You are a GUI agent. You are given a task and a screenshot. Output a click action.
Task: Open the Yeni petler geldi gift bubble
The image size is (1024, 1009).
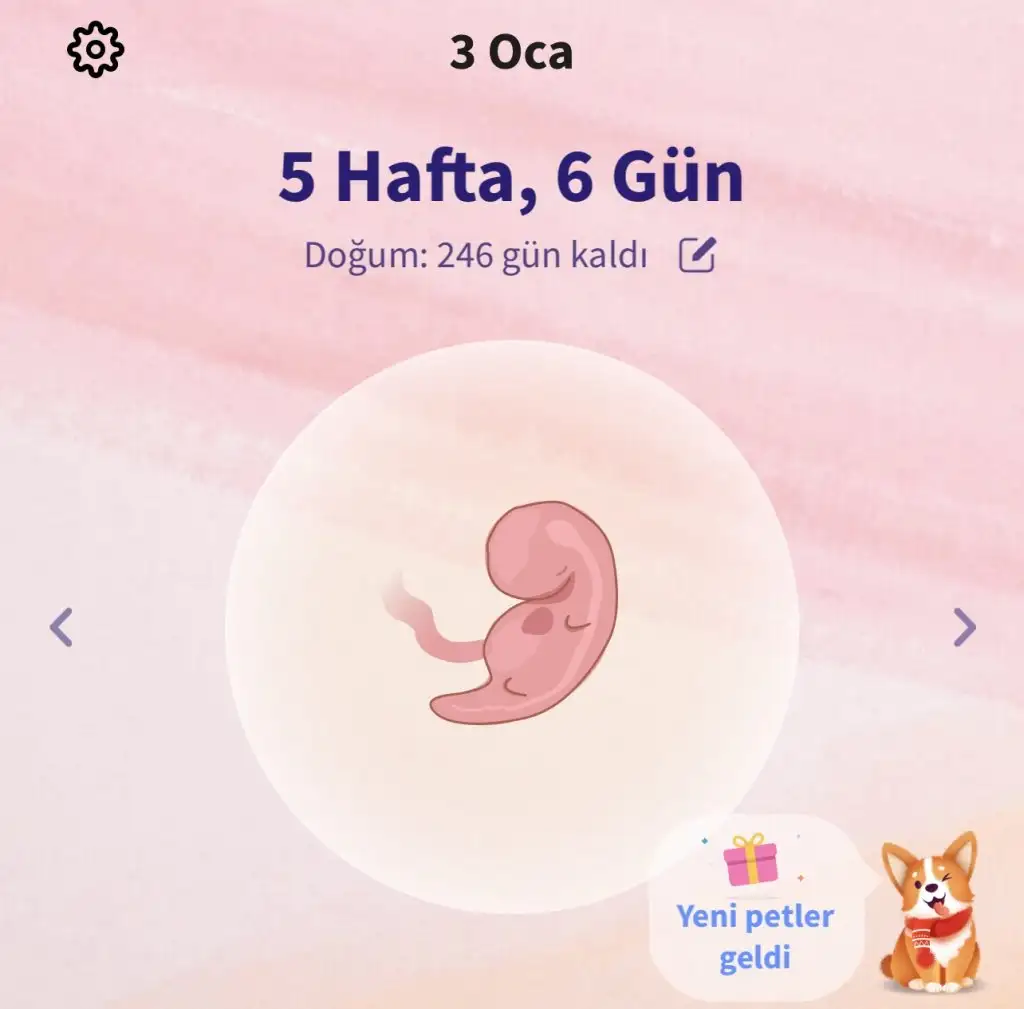[755, 905]
